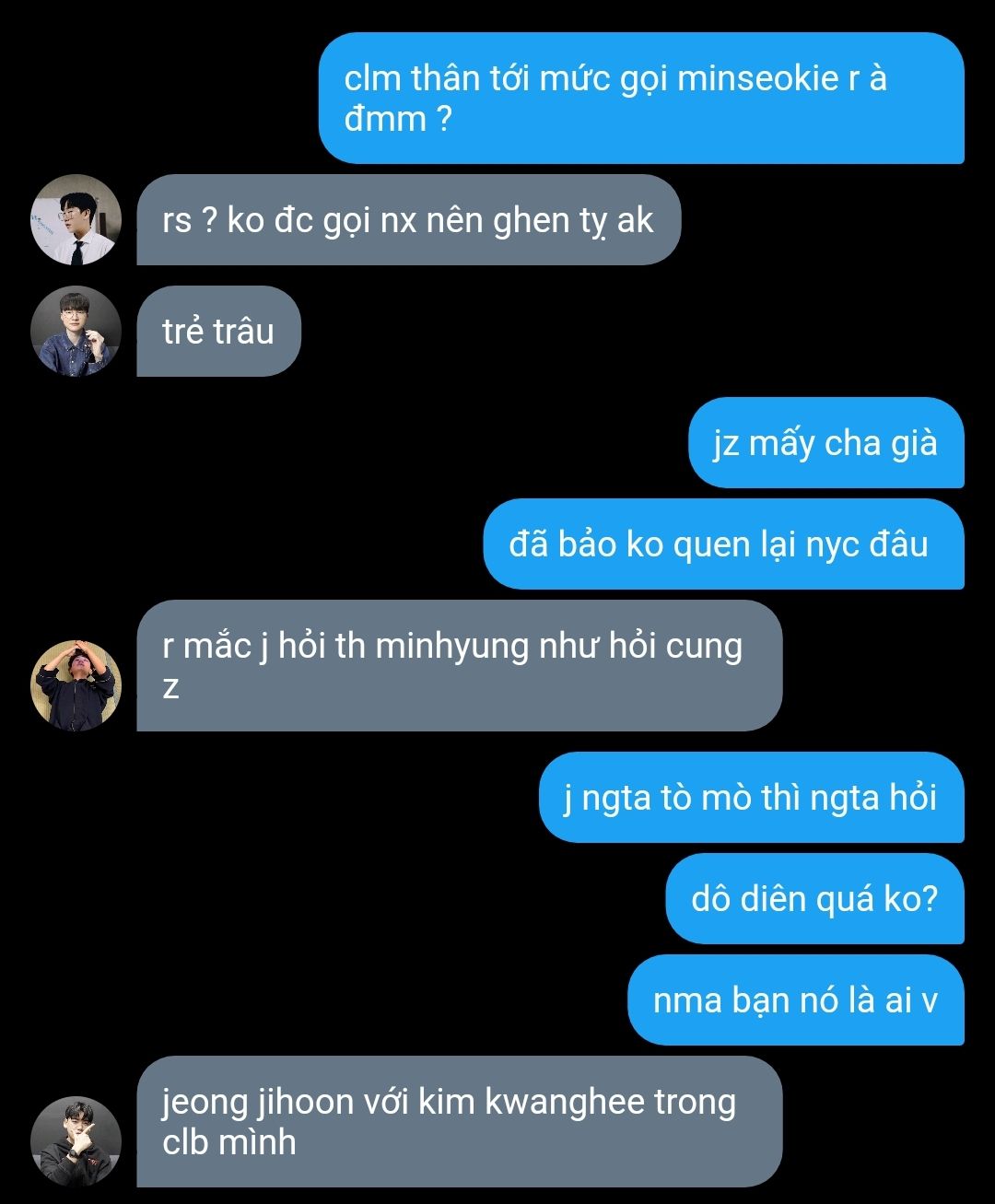Open avatar beside 'r mắc j hỏi' message
The image size is (995, 1204).
coord(76,685)
